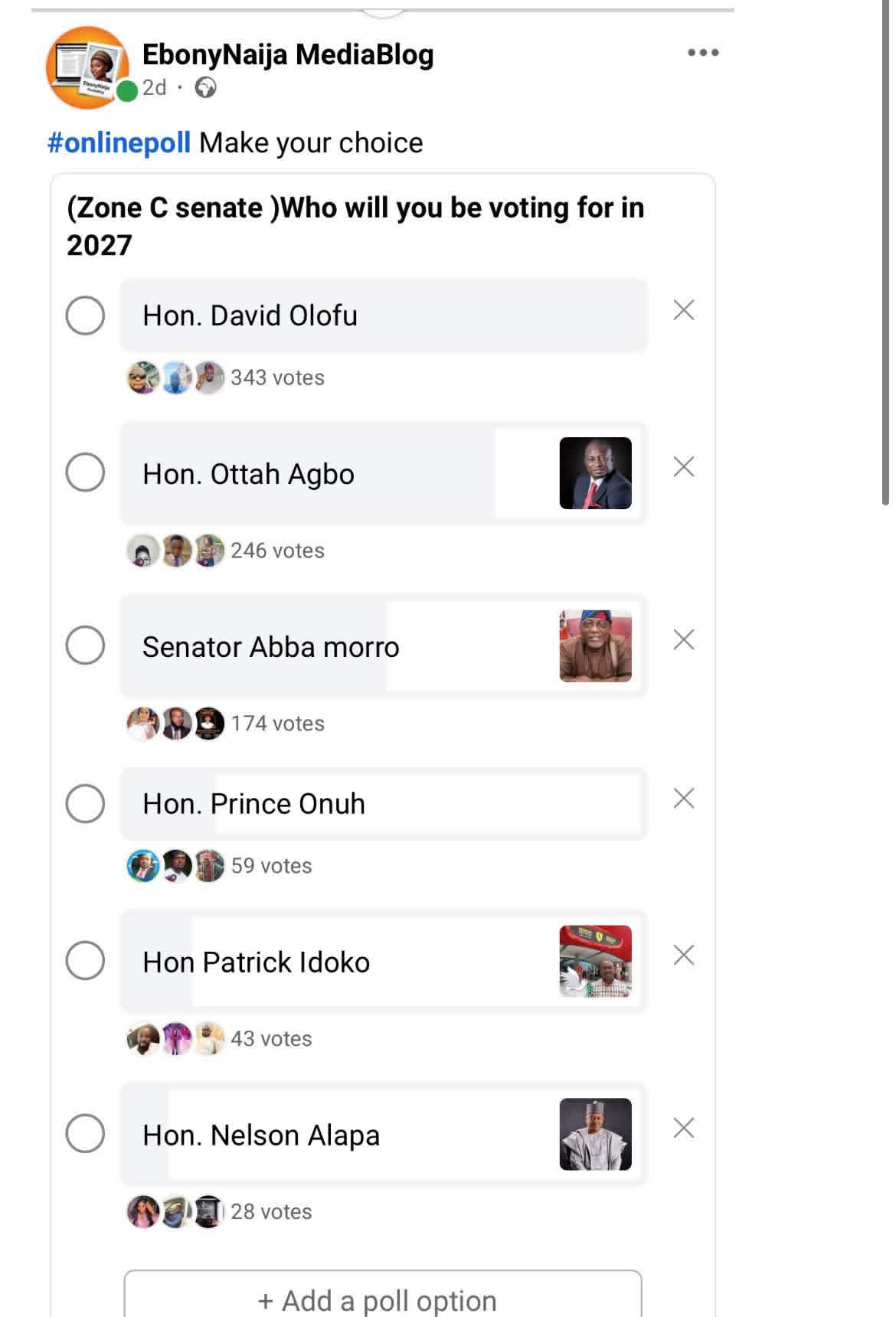
Task: Open the #onlinepoll hashtag
Action: 119,143
